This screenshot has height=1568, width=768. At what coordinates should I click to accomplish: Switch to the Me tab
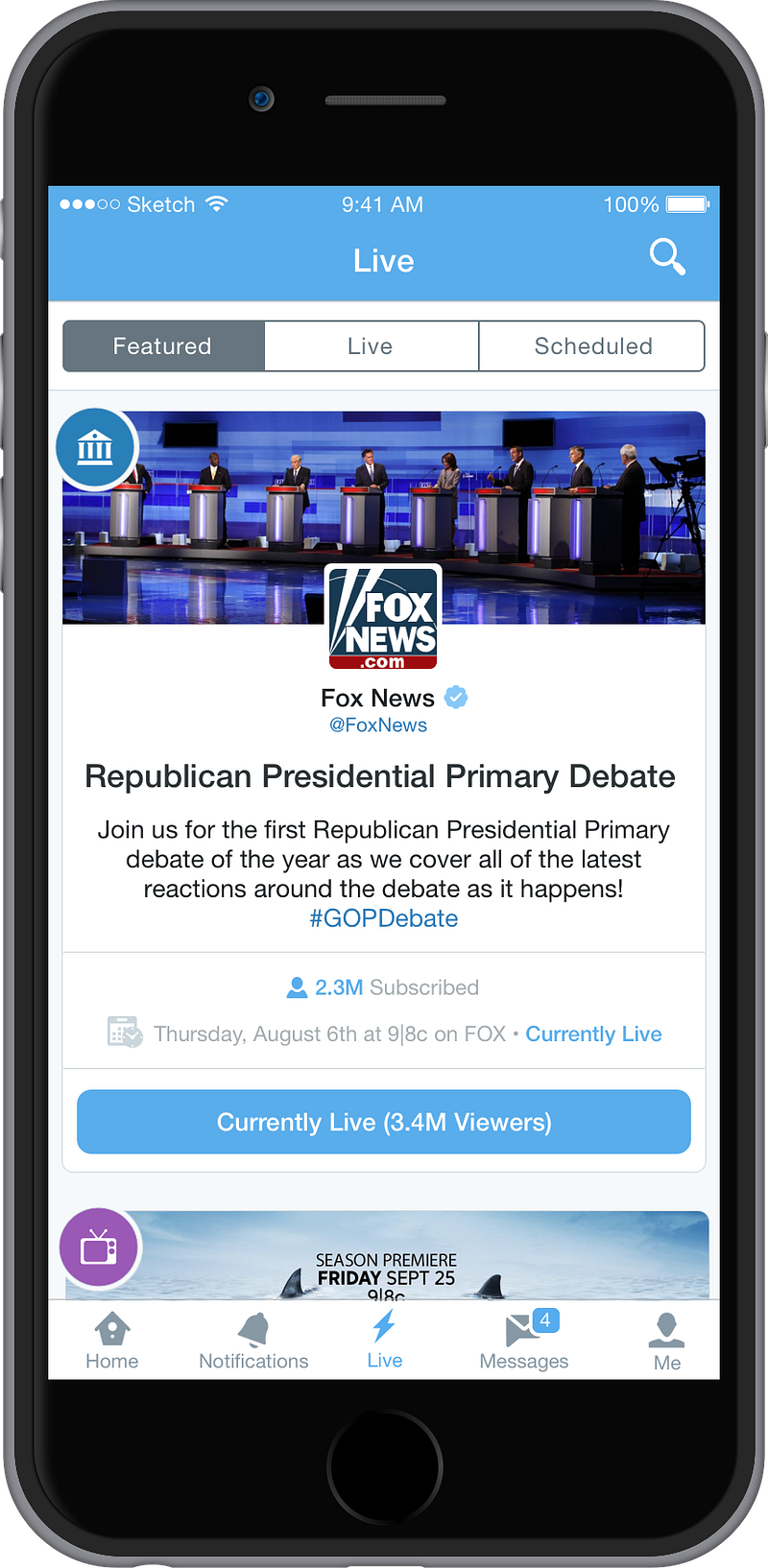[x=666, y=1342]
